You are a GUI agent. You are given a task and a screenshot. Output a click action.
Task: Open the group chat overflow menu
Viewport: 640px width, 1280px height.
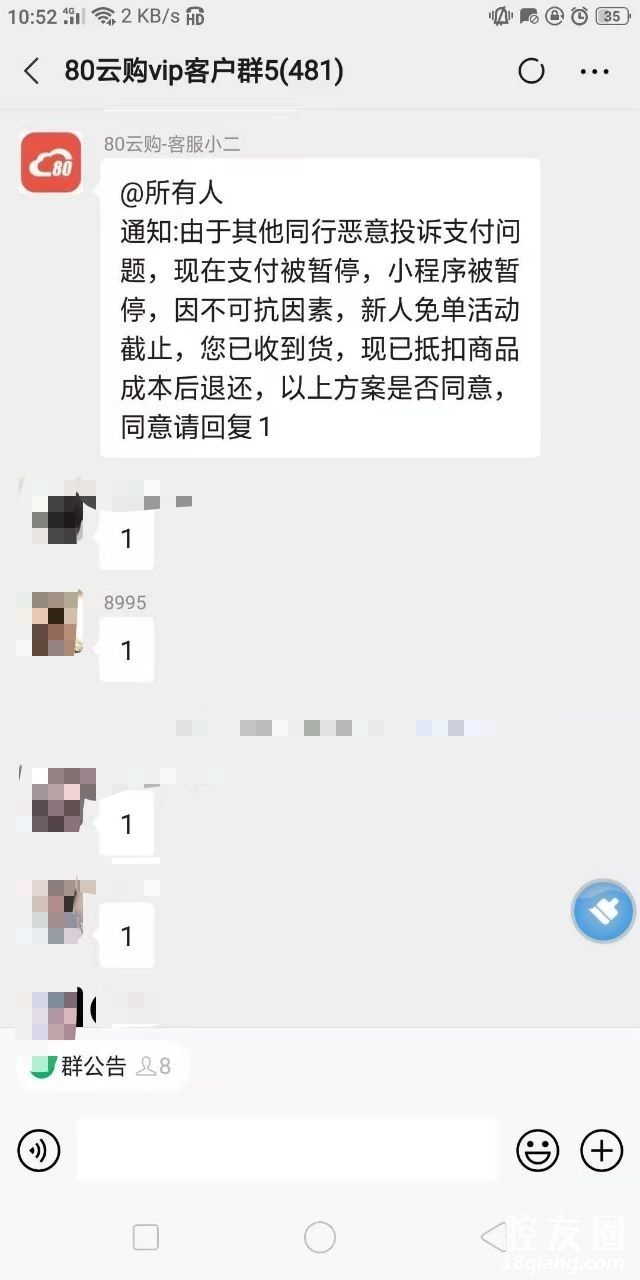coord(595,71)
